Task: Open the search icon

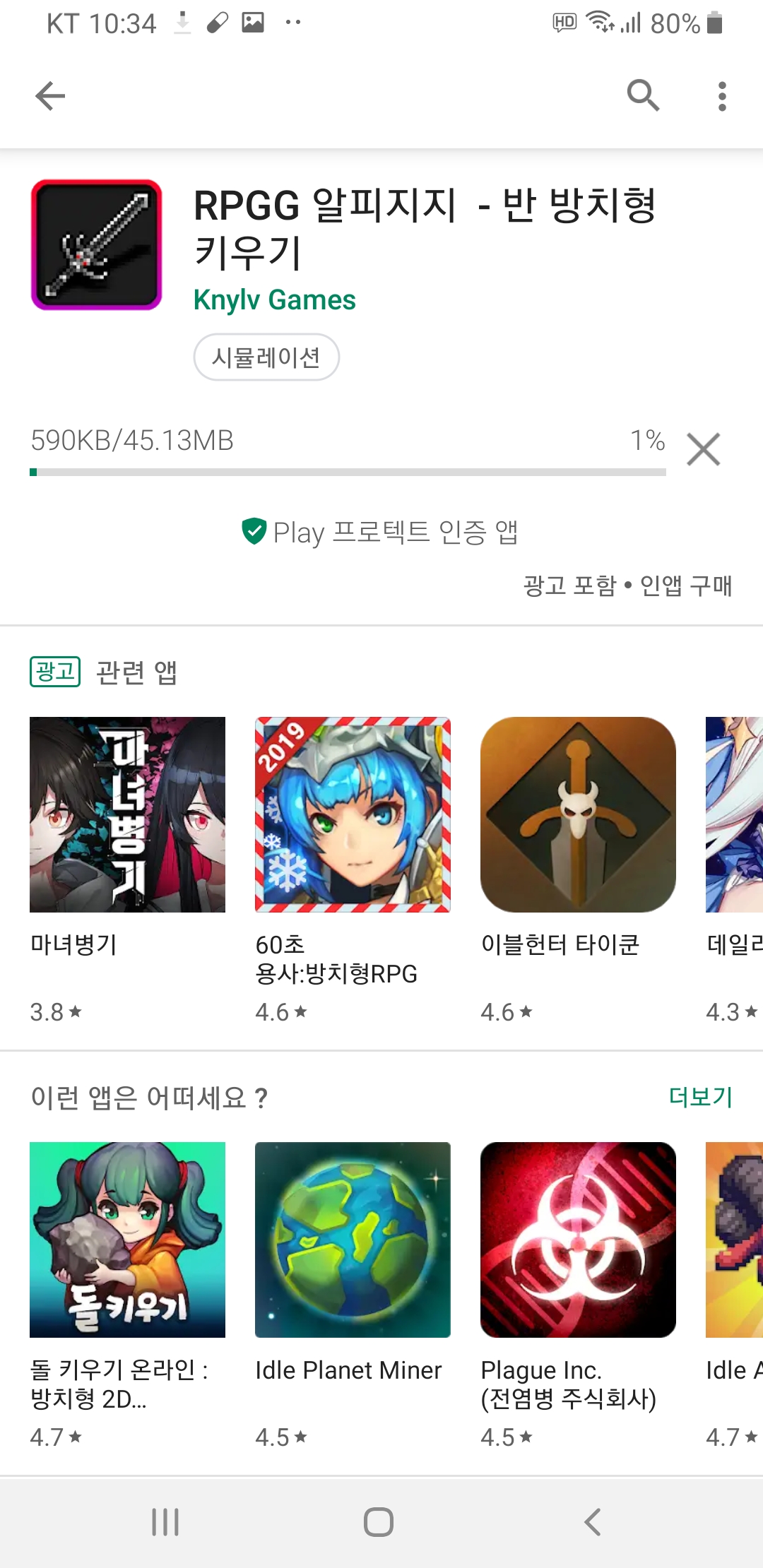Action: coord(643,95)
